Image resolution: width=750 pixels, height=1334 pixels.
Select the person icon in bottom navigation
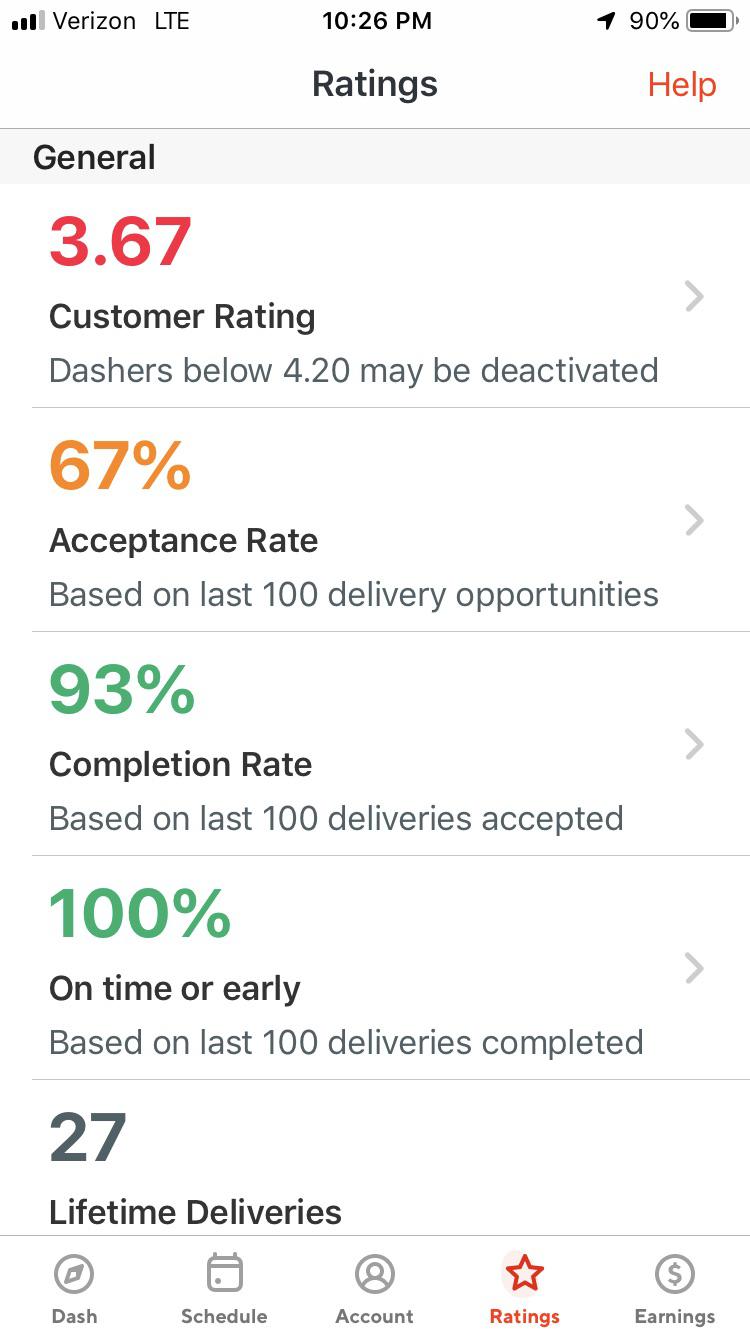point(374,1274)
